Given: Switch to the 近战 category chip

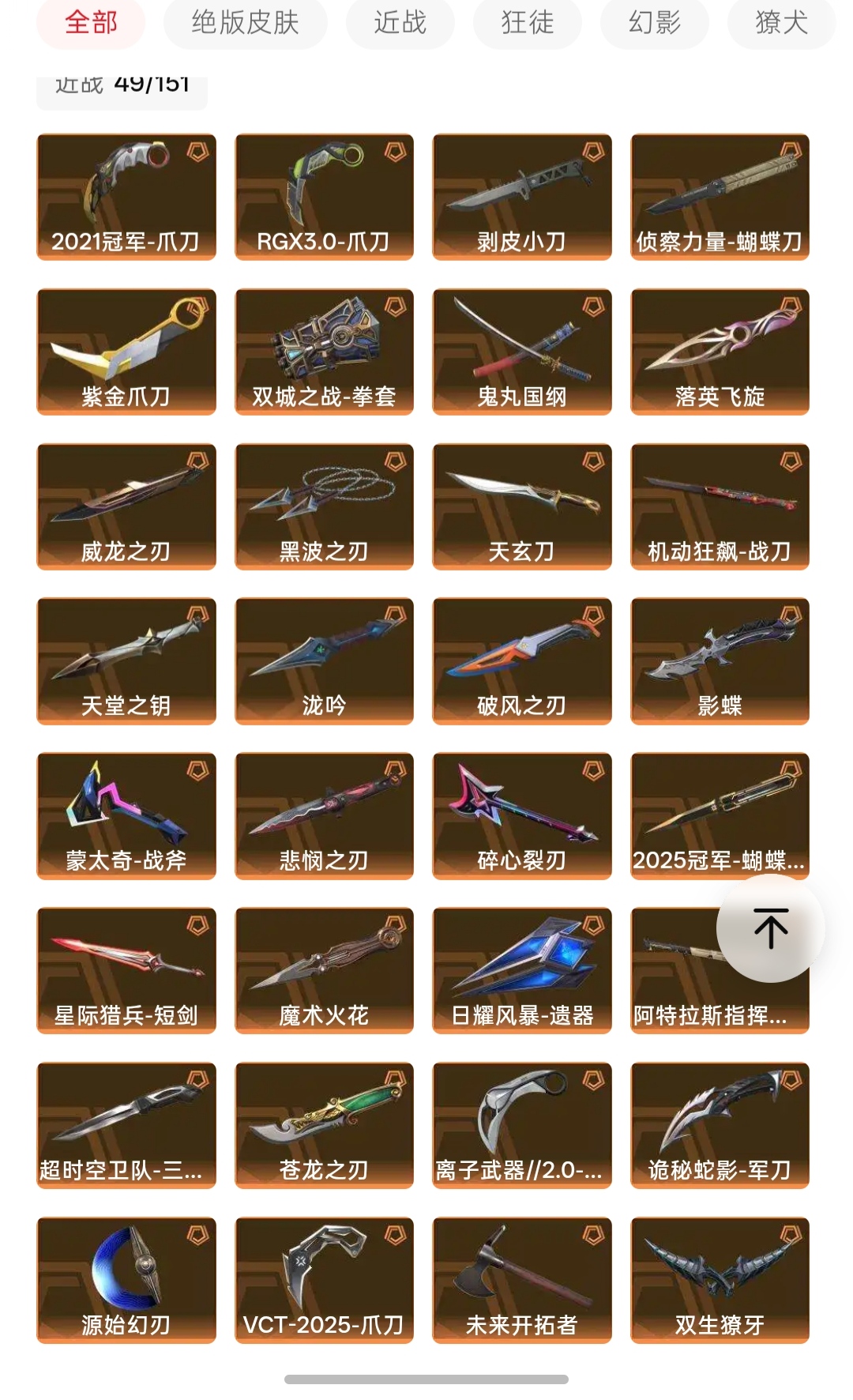Looking at the screenshot, I should tap(400, 22).
